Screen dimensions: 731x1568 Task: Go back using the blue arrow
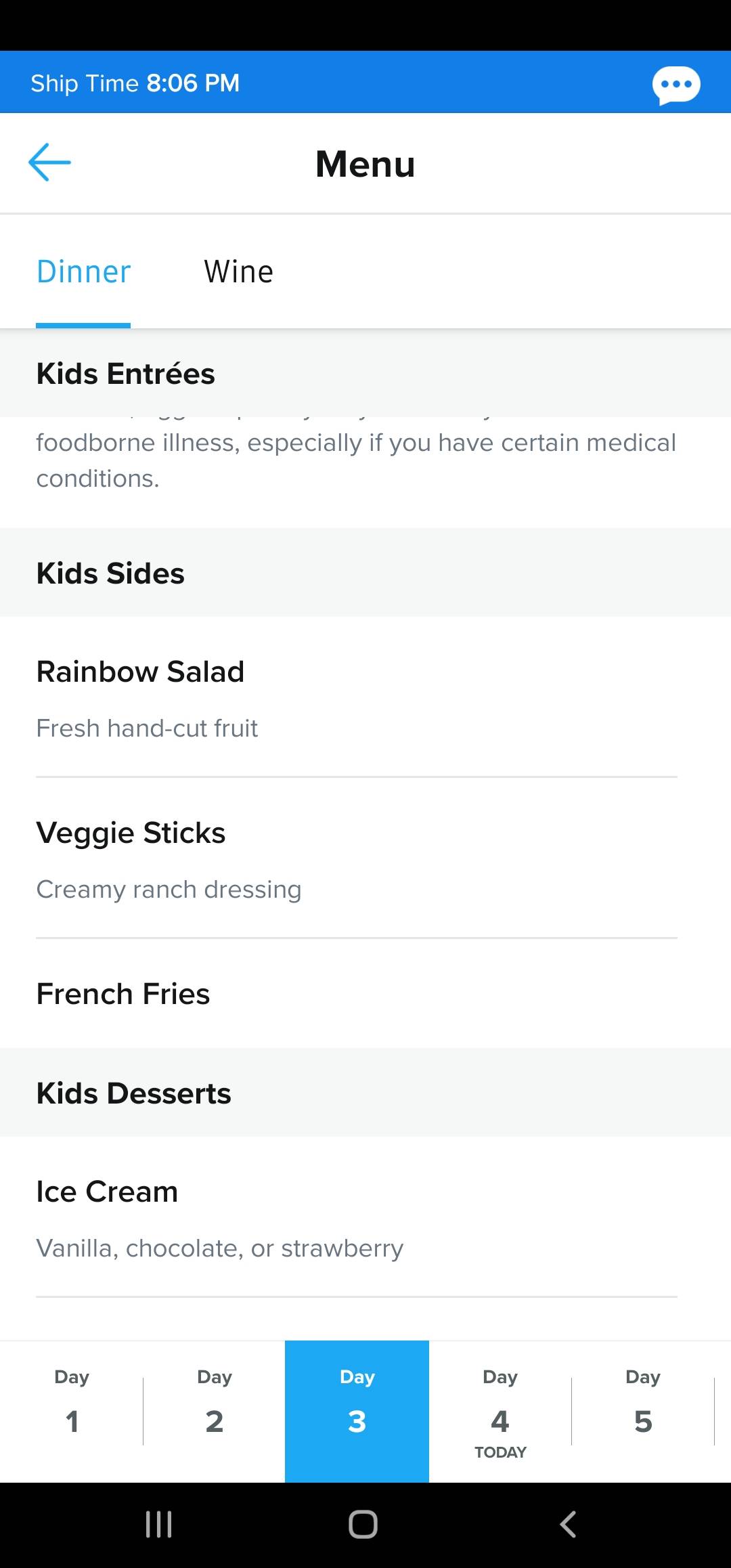point(49,162)
